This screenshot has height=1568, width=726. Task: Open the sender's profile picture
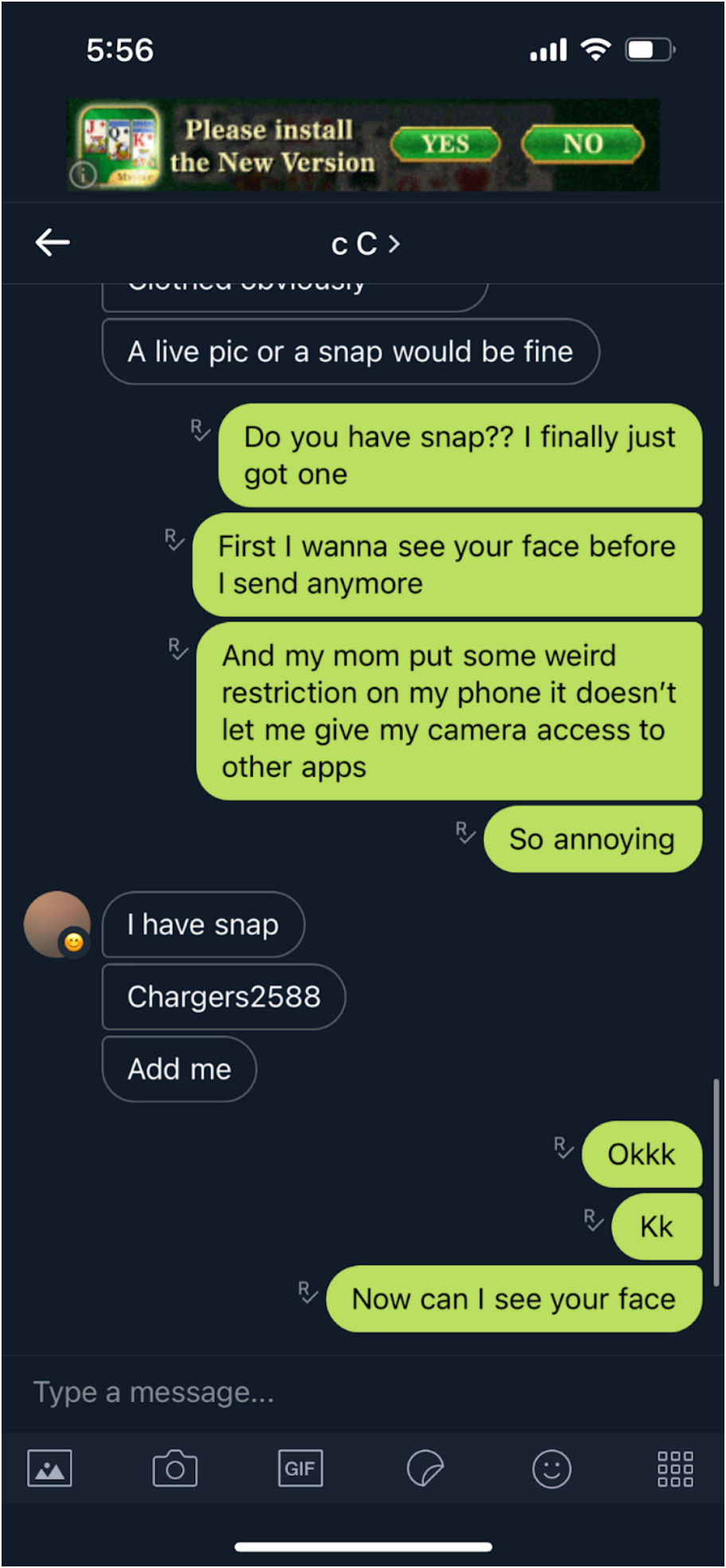coord(57,924)
